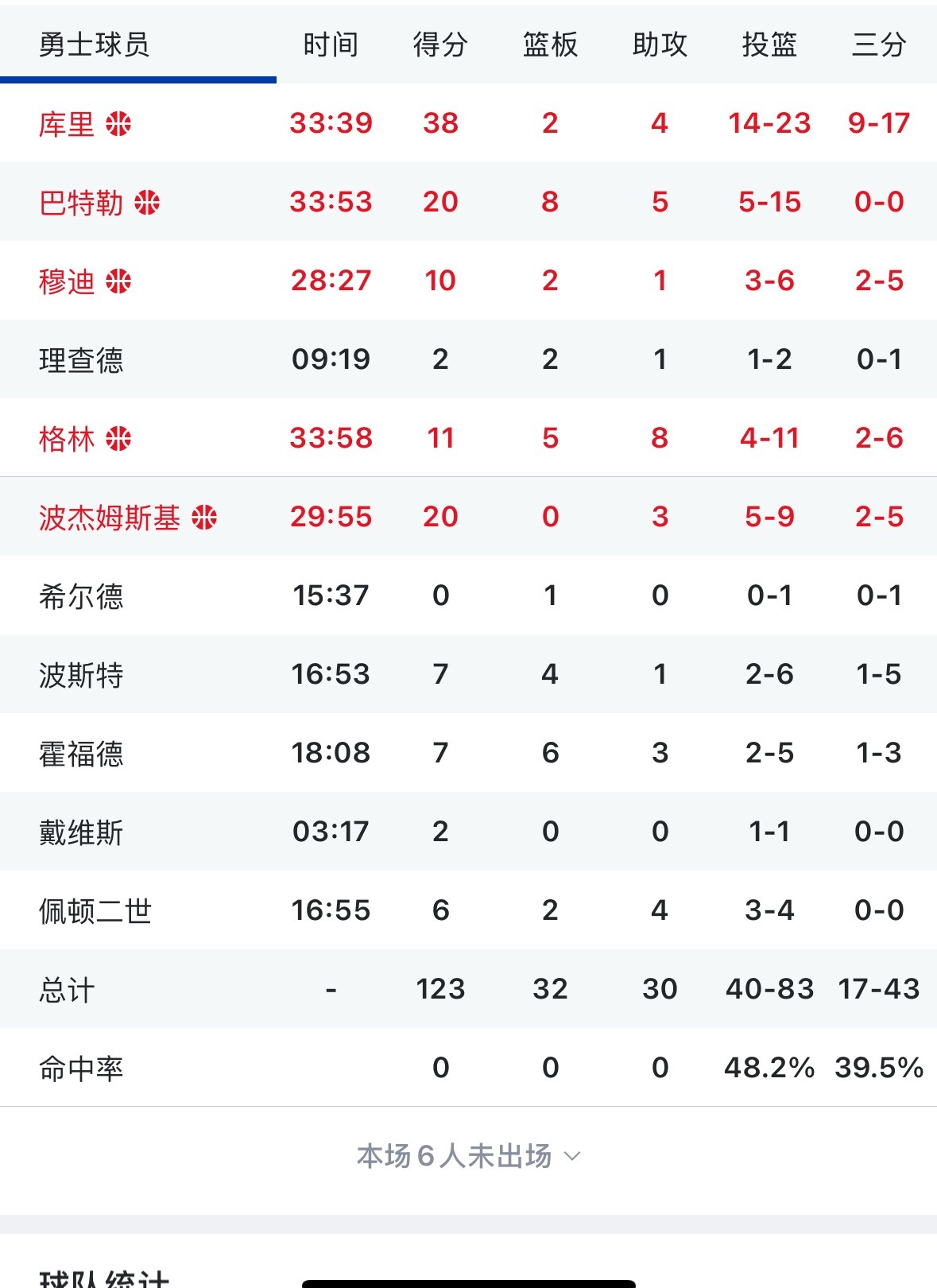Open 霍福德 player details
This screenshot has width=937, height=1288.
(x=81, y=753)
